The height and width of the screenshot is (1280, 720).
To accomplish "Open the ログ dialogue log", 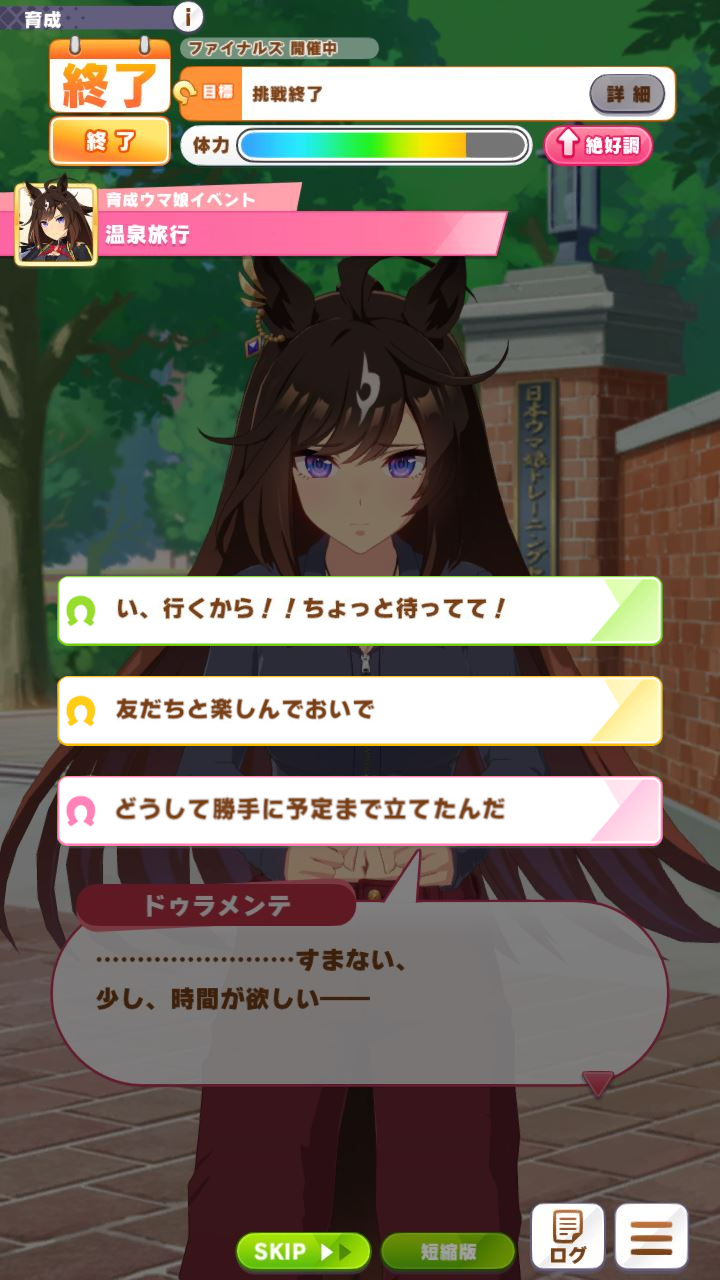I will (x=568, y=1237).
